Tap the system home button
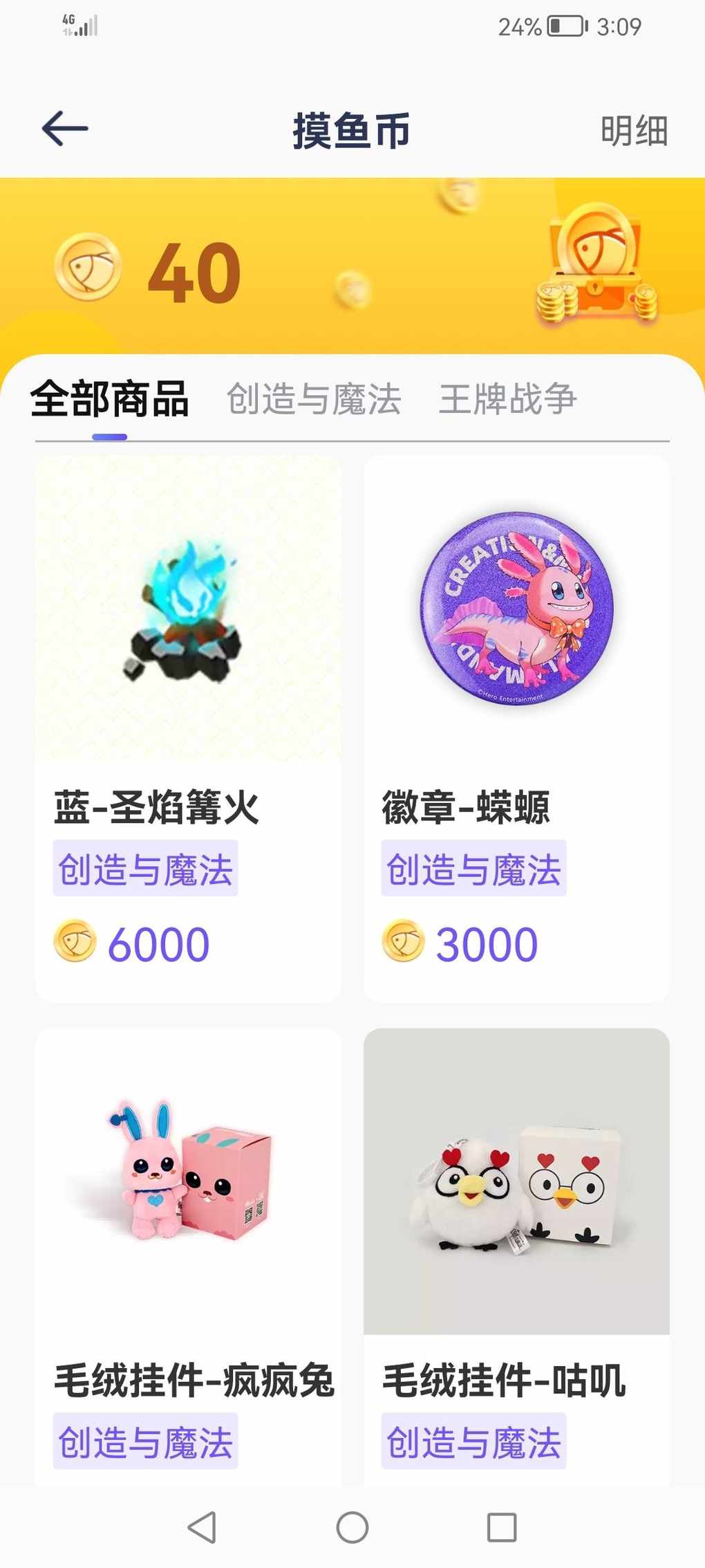The image size is (705, 1568). pos(352,1527)
